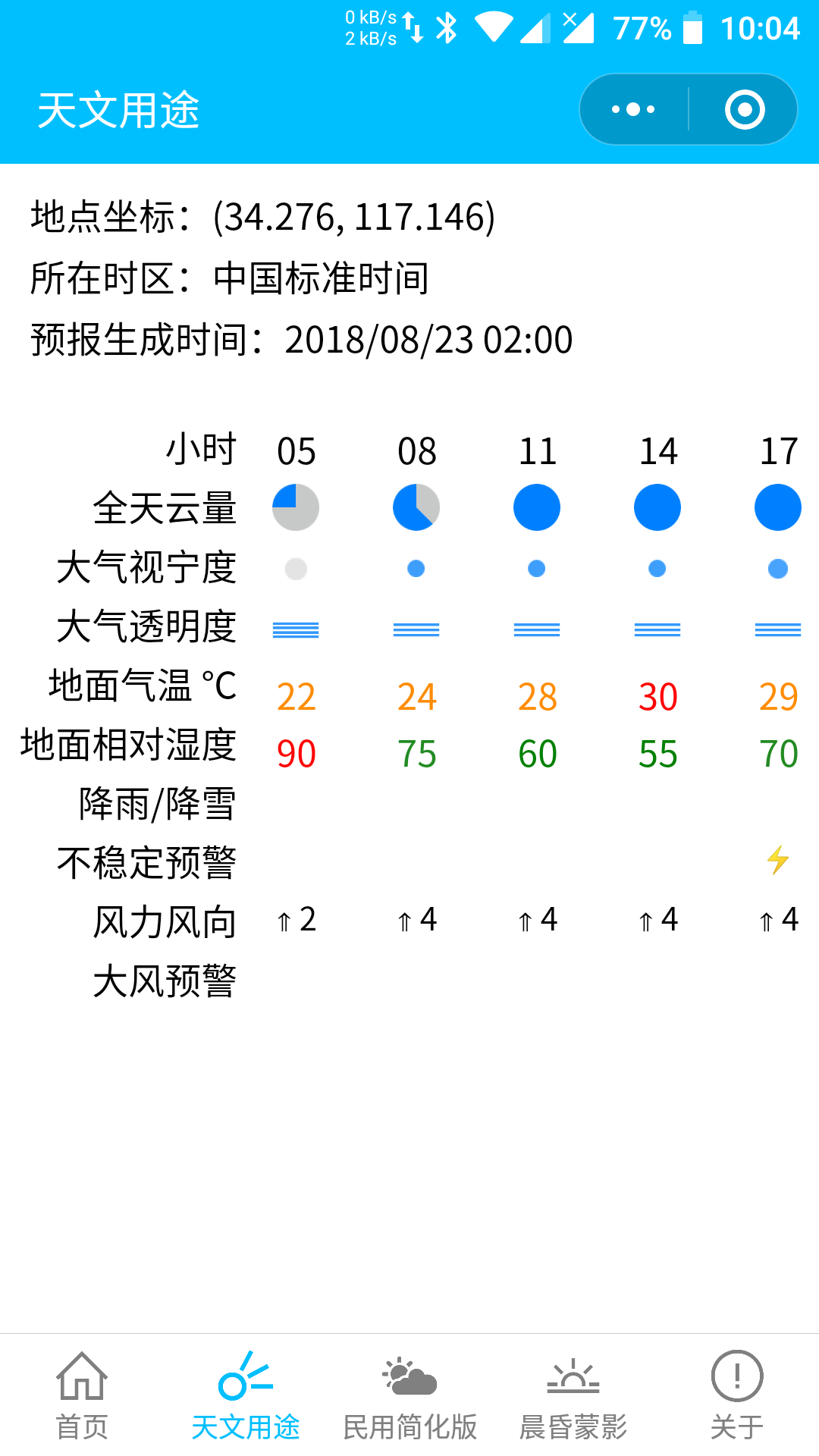Go to the 首页 tab

(x=82, y=1395)
